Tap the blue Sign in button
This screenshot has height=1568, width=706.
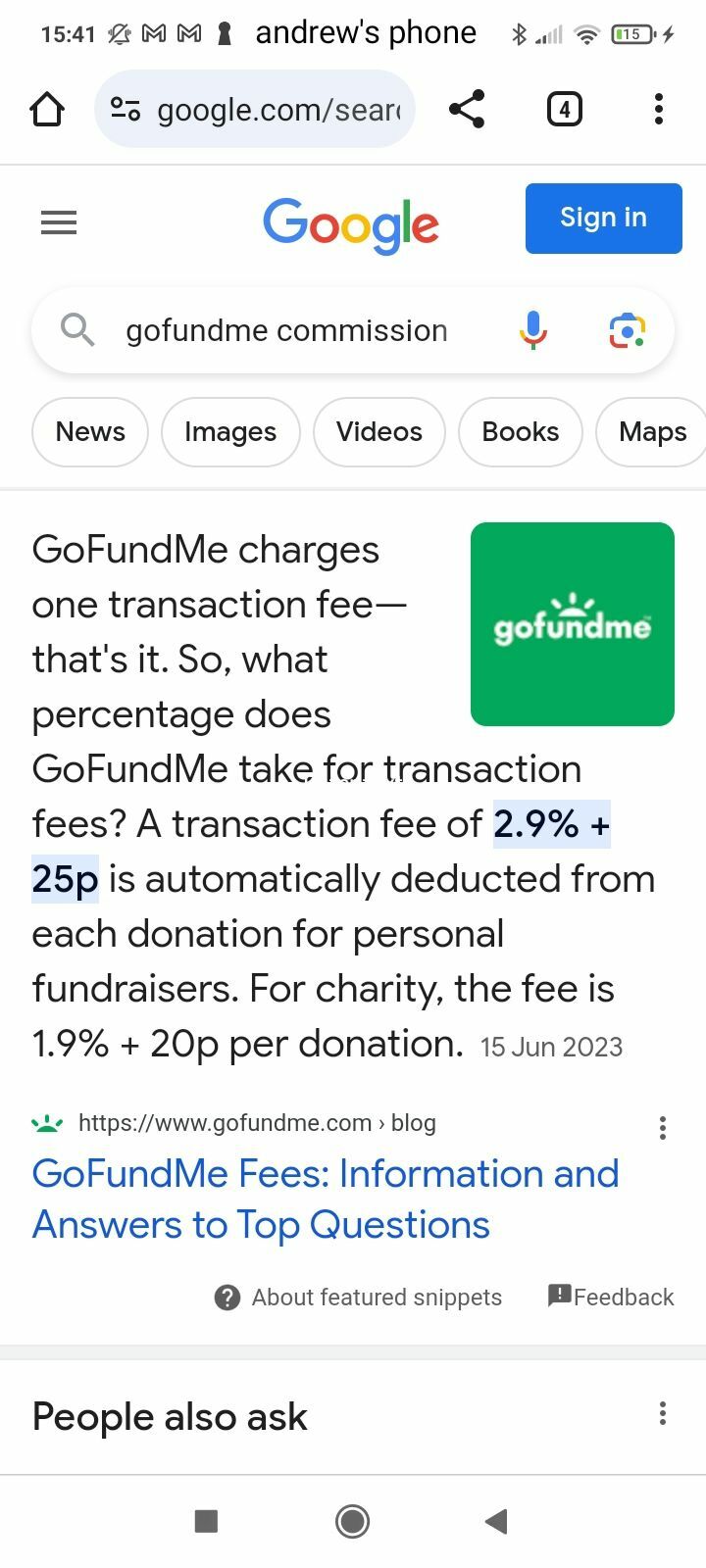(x=604, y=218)
